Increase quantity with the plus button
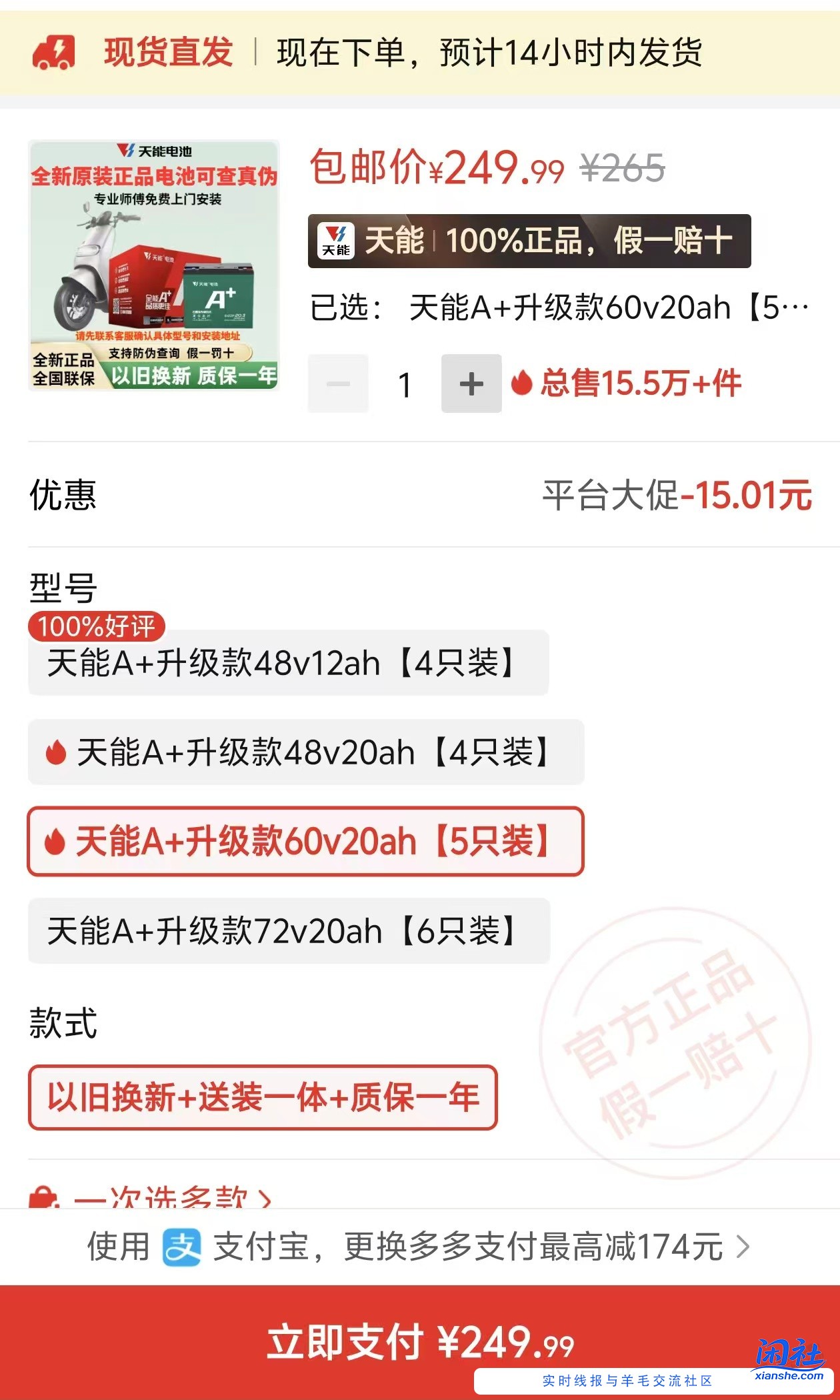 click(471, 384)
